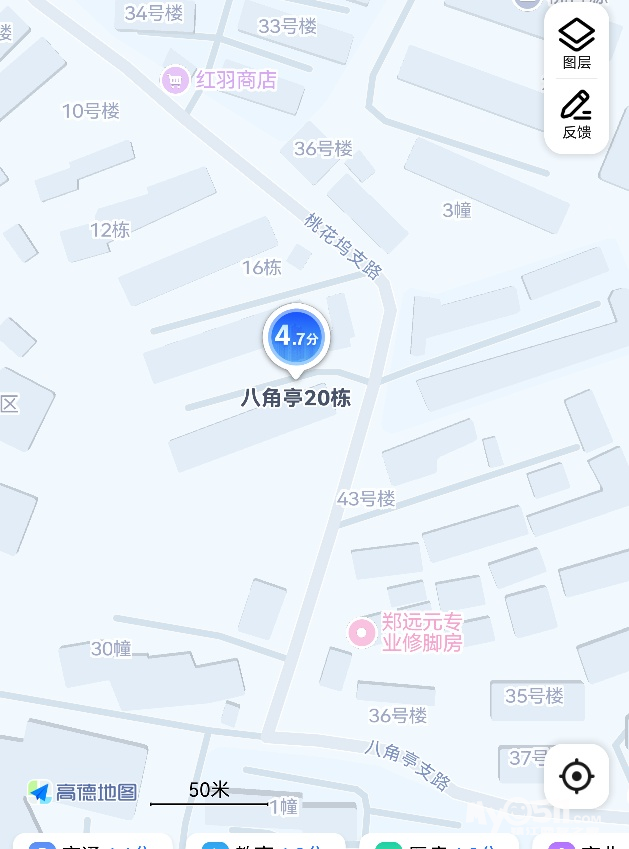Select the 八角亭20栋 4.7分 map pin
The height and width of the screenshot is (849, 629).
(296, 338)
